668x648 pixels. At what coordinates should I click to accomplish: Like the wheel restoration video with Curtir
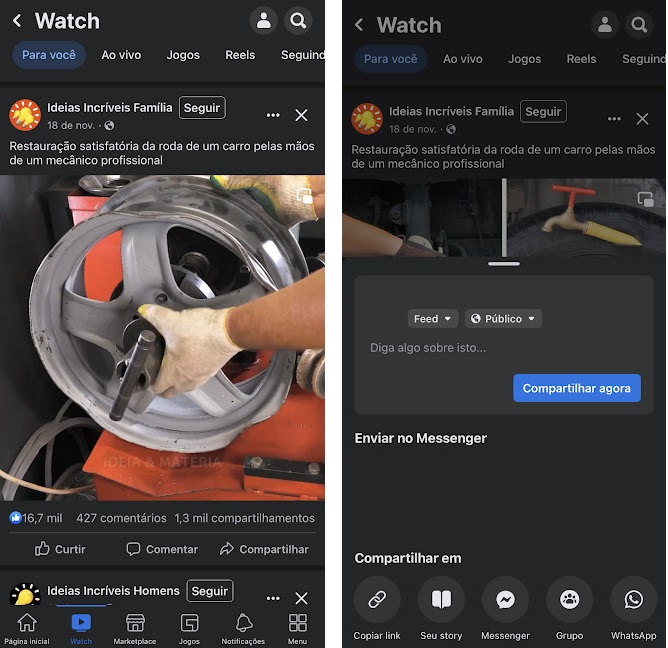pos(60,549)
